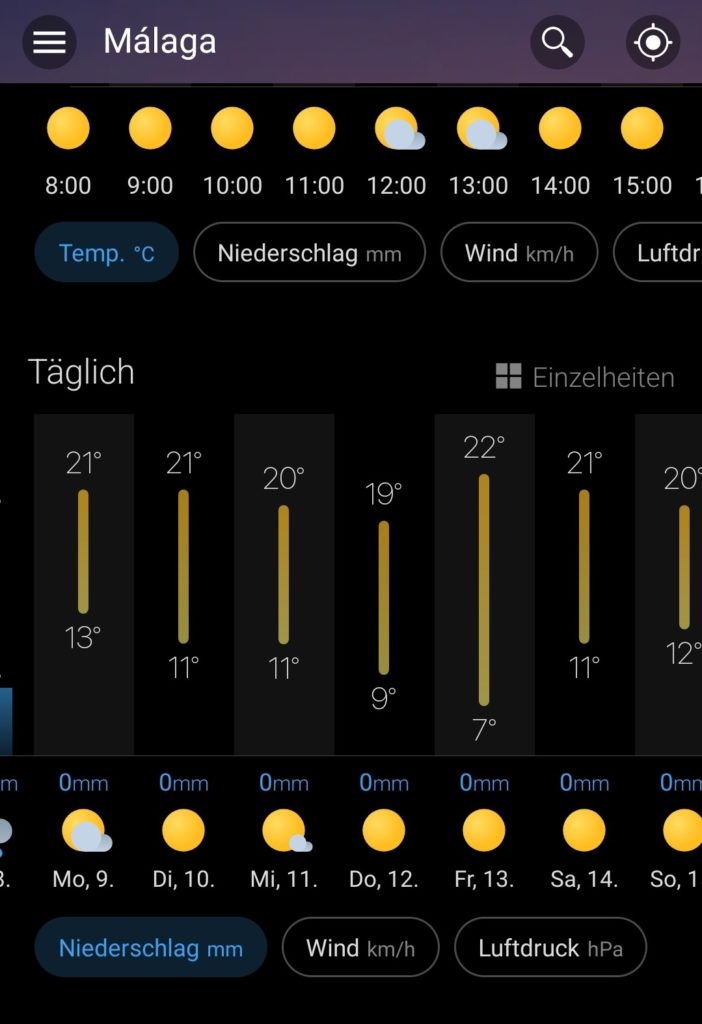Screen dimensions: 702x1024
Task: Show daily Luftdruck hPa data
Action: tap(550, 948)
